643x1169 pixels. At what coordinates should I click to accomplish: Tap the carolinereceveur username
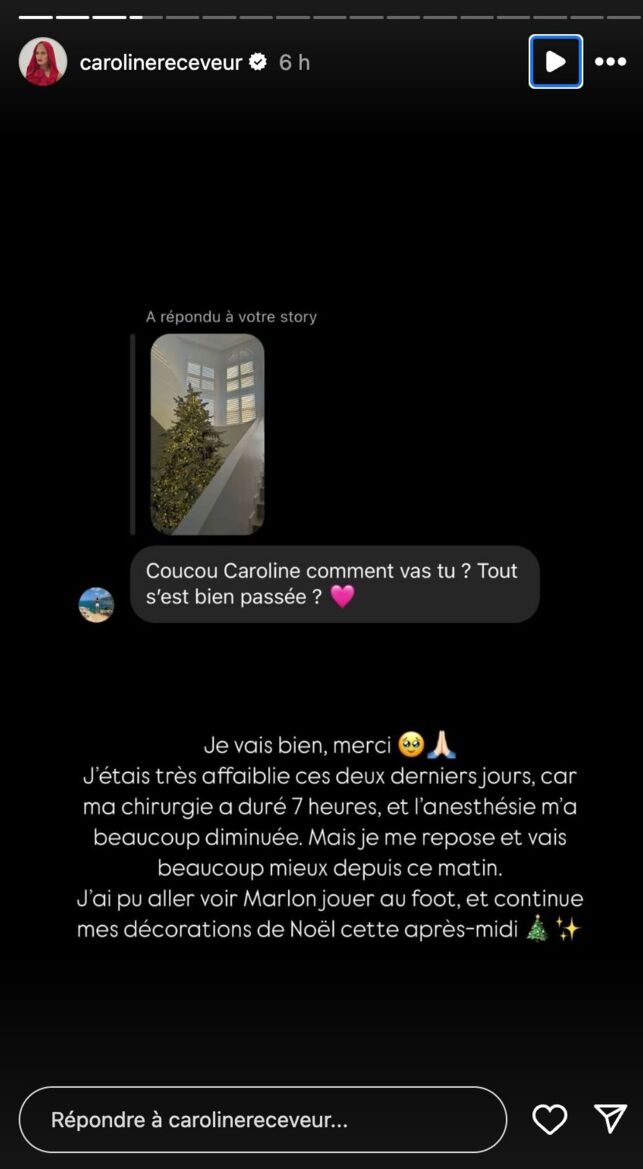[x=159, y=62]
